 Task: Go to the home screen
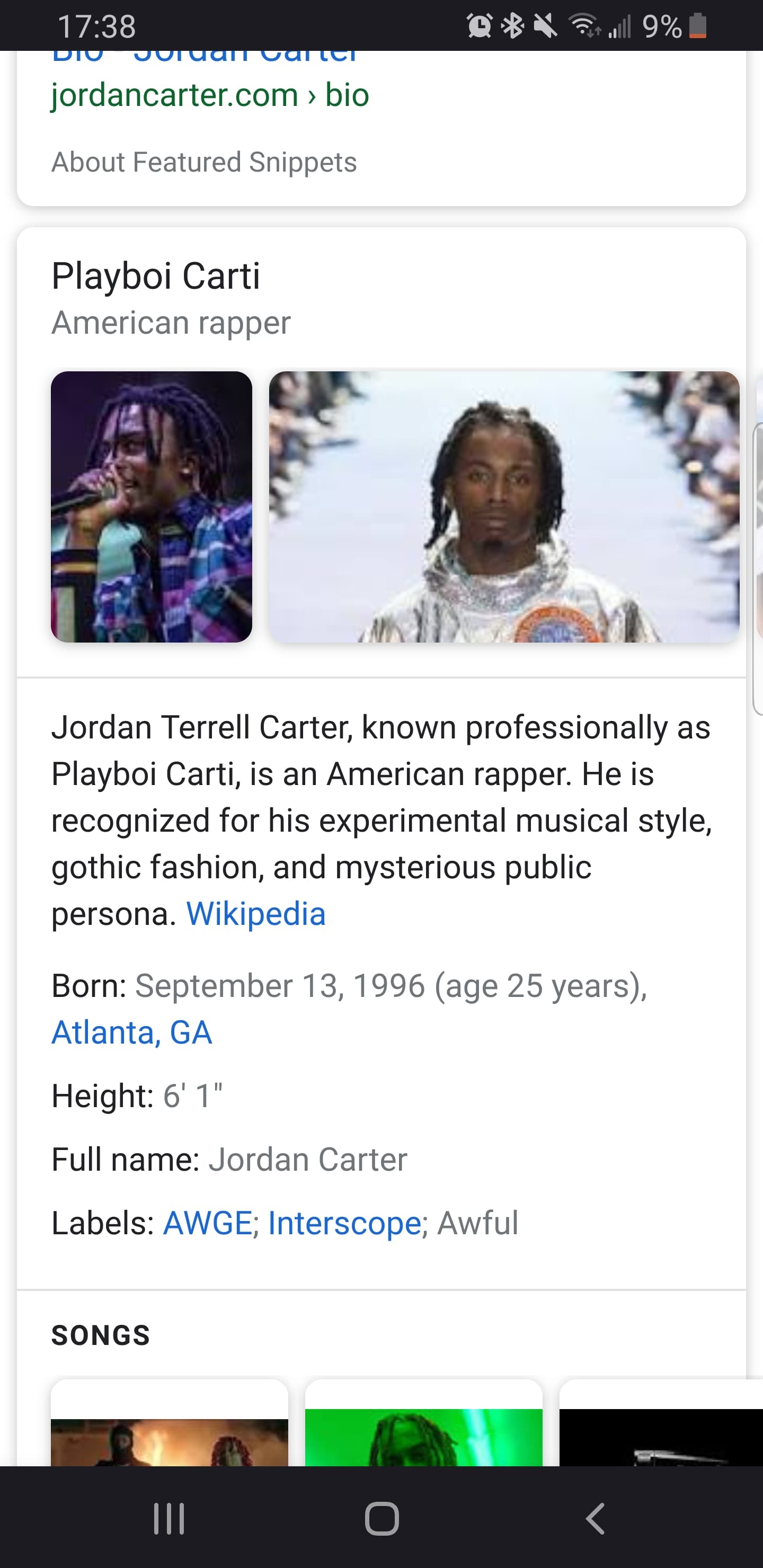tap(382, 1518)
